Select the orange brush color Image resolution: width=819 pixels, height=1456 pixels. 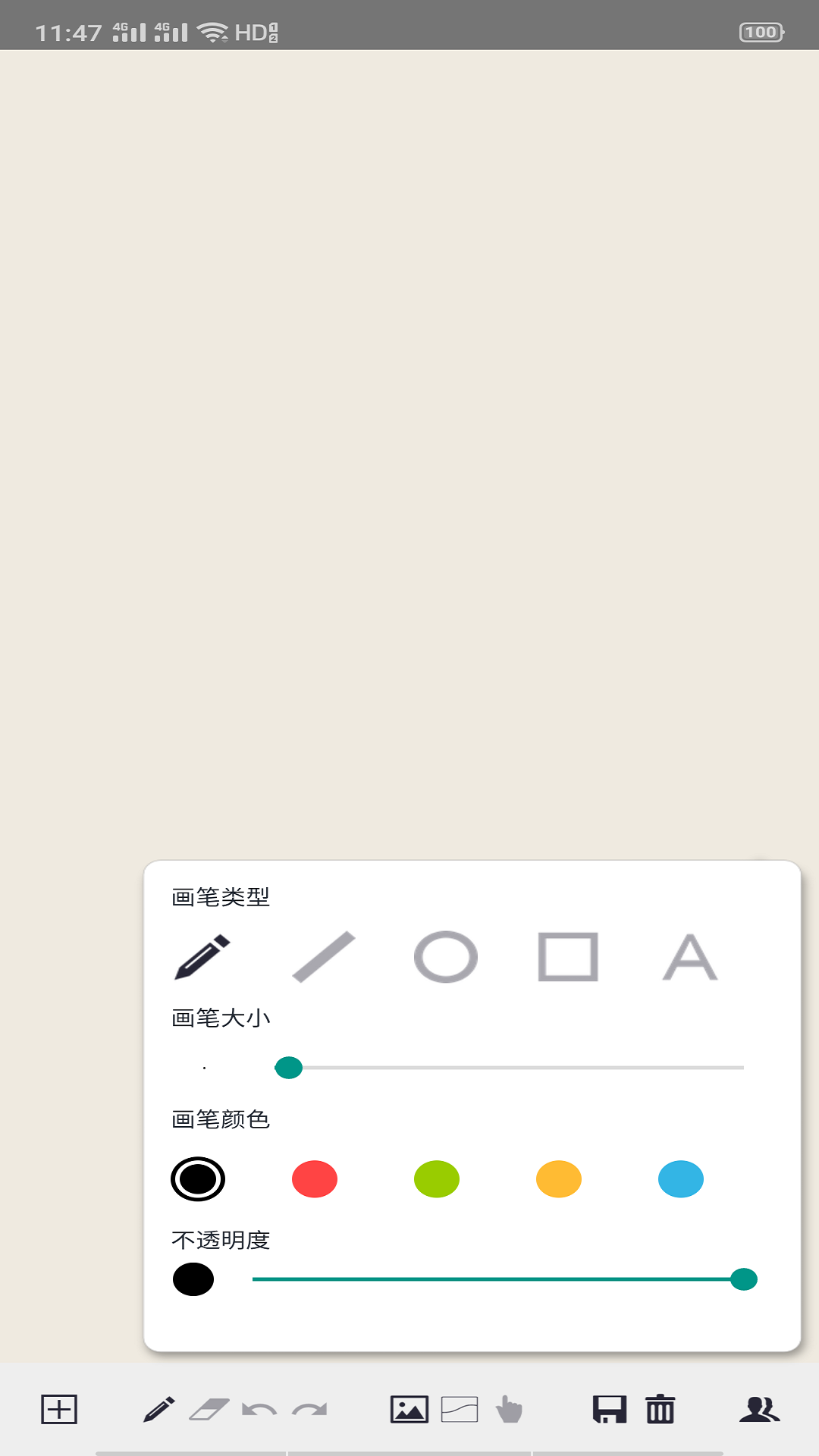pos(559,1179)
